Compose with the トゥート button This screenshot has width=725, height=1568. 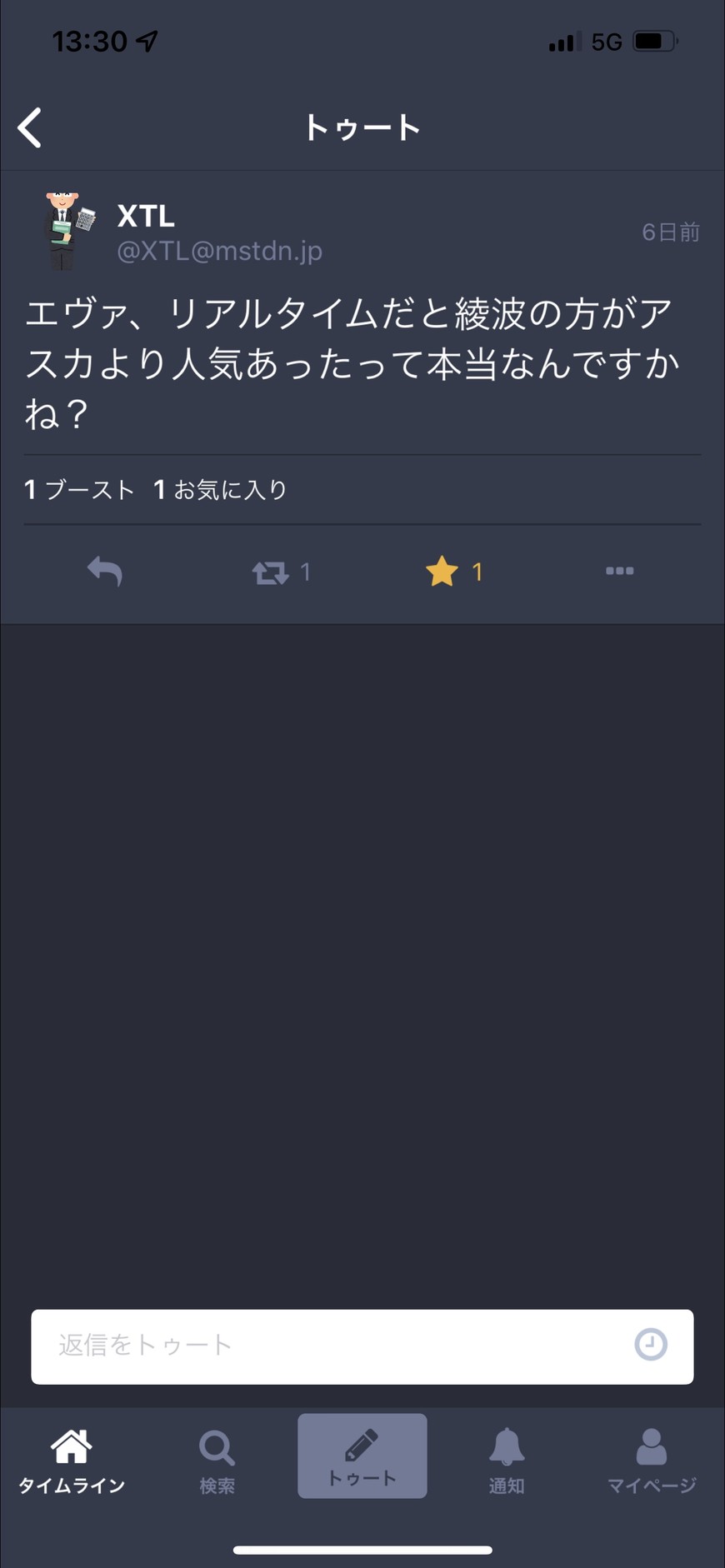click(362, 1456)
